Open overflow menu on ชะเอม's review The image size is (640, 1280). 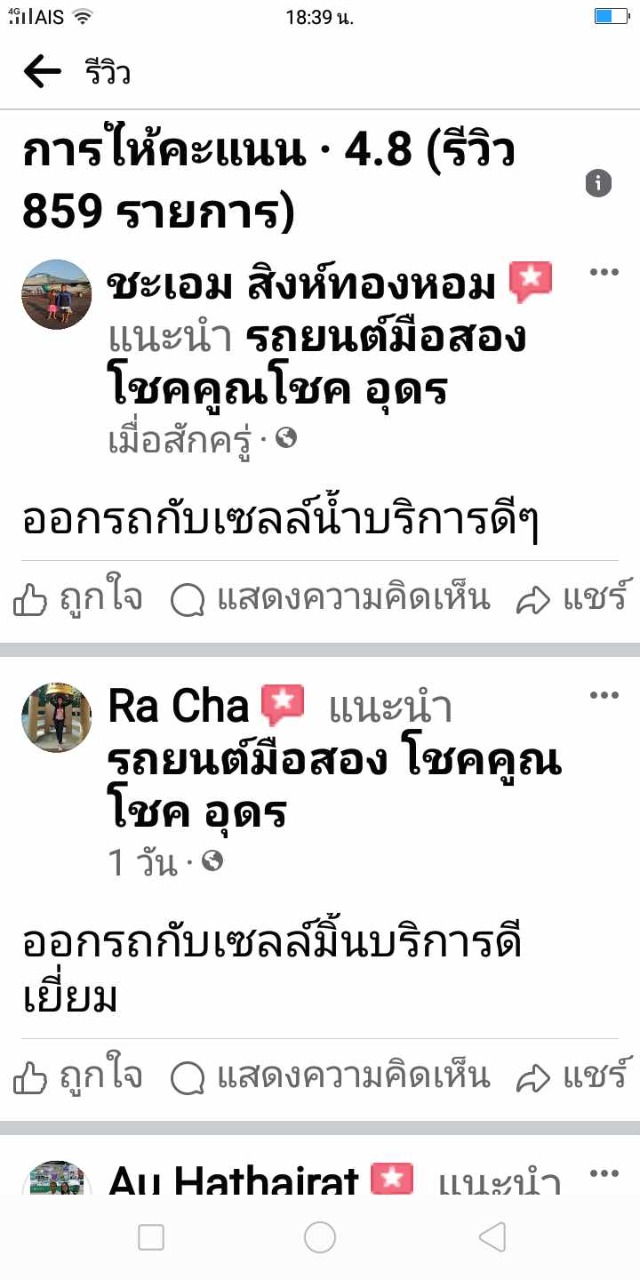[603, 273]
